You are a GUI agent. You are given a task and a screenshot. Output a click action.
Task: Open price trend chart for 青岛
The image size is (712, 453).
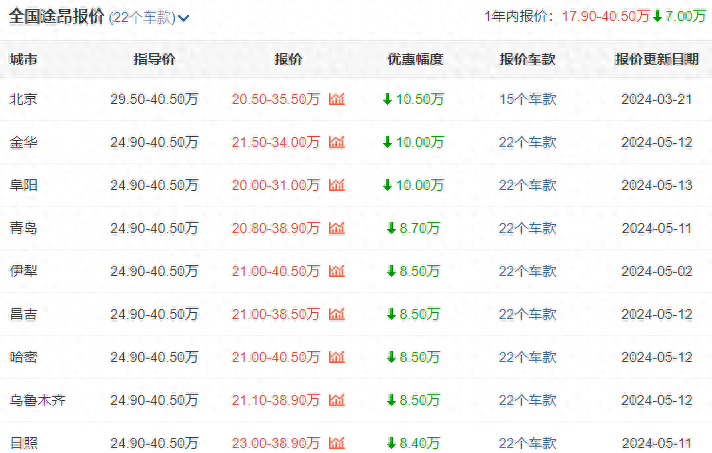[x=337, y=228]
